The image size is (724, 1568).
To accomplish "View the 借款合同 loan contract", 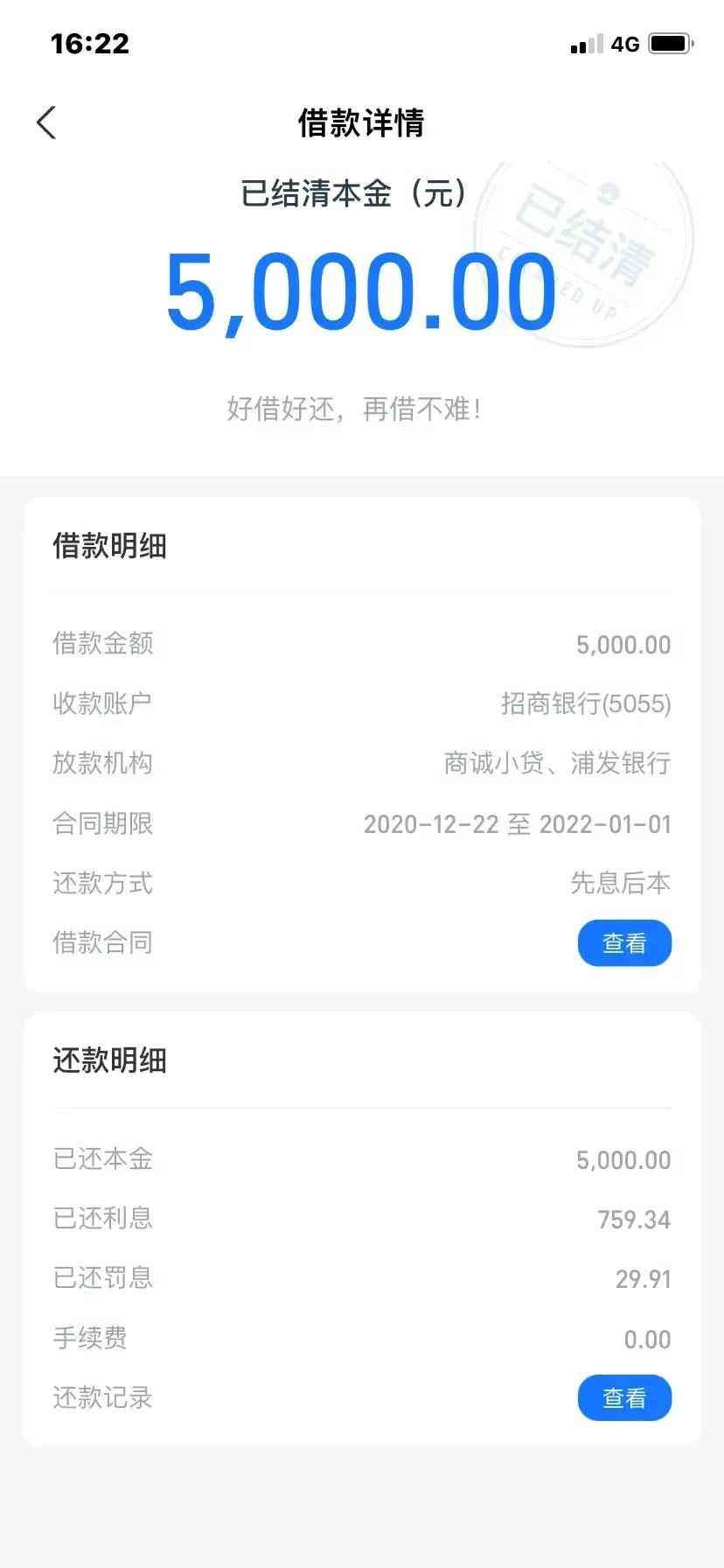I will [x=623, y=943].
